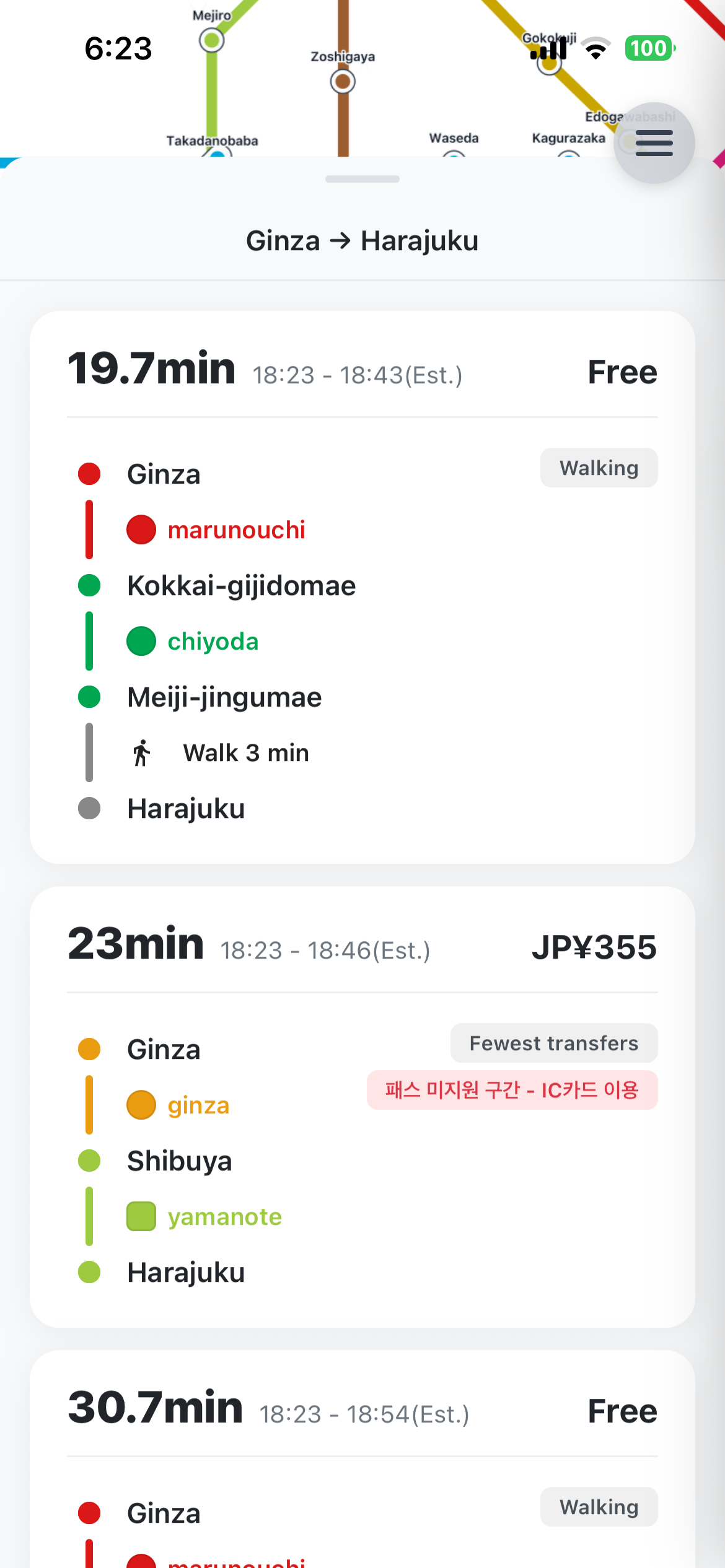Select the Mejiro station marker
Screen dimensions: 725x1568
[x=211, y=40]
